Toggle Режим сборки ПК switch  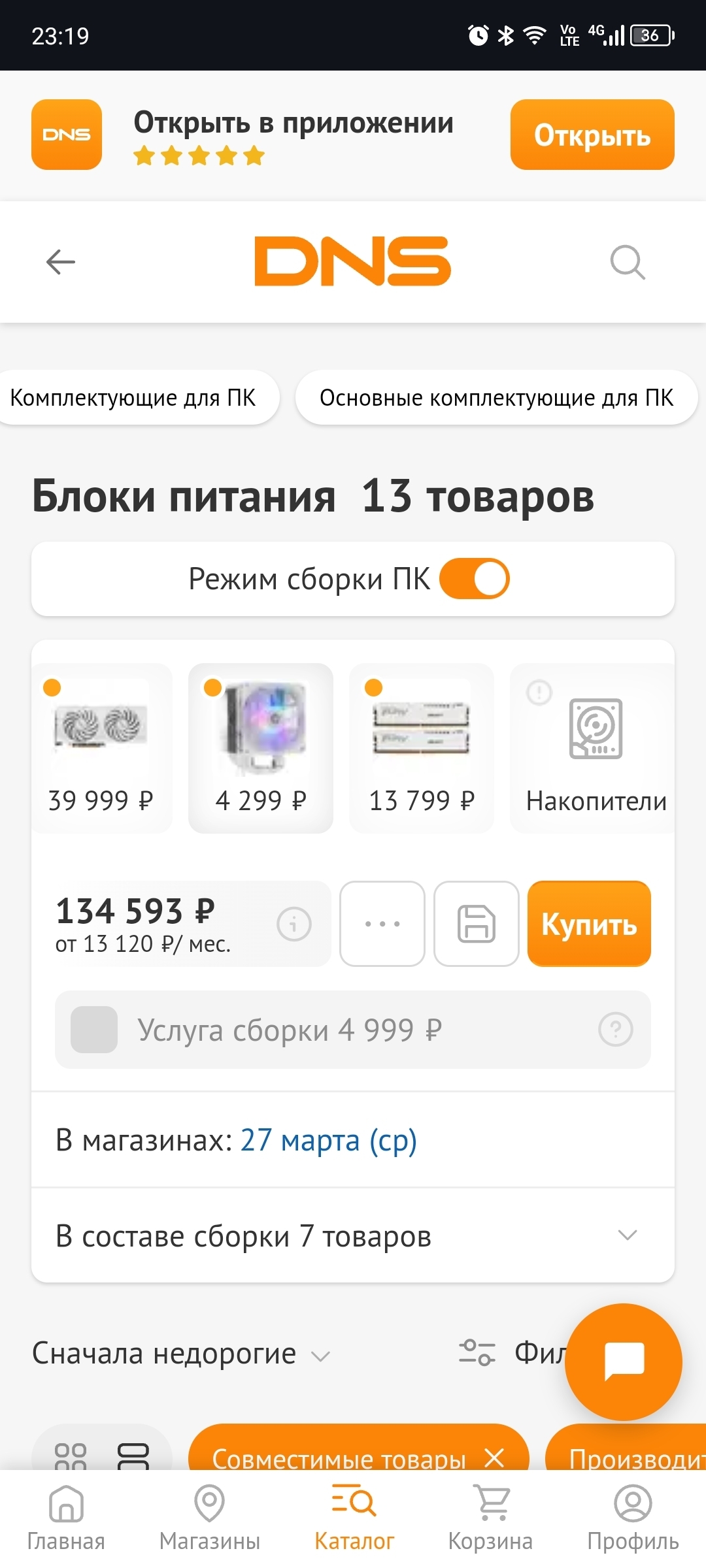pos(475,579)
